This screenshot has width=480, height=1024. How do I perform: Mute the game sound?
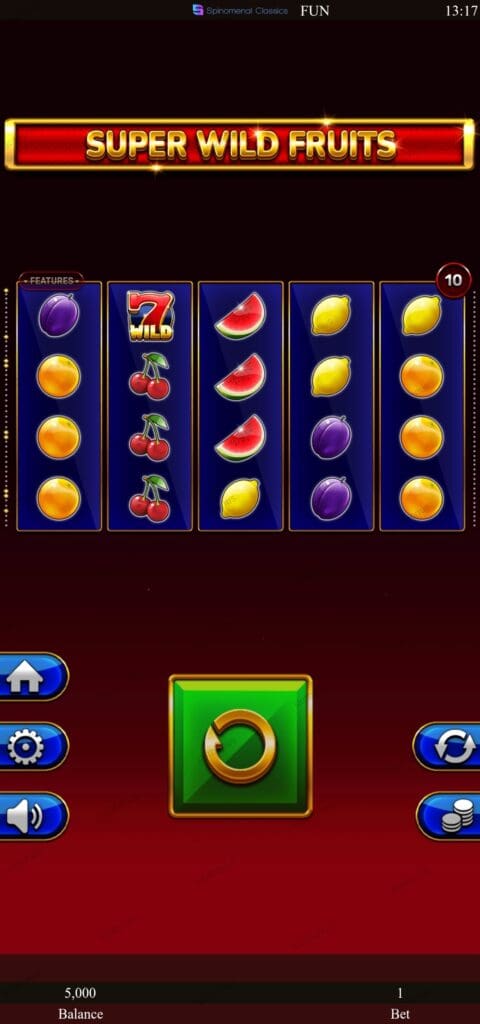coord(33,816)
